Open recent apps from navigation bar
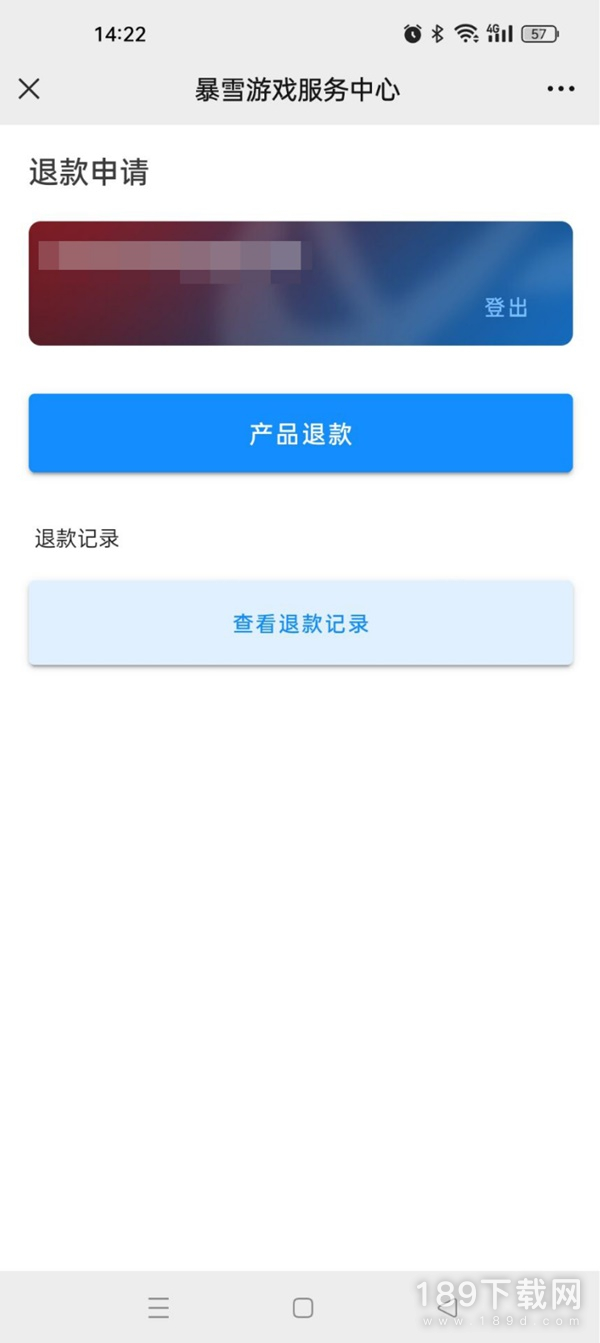The height and width of the screenshot is (1343, 600). [158, 1307]
